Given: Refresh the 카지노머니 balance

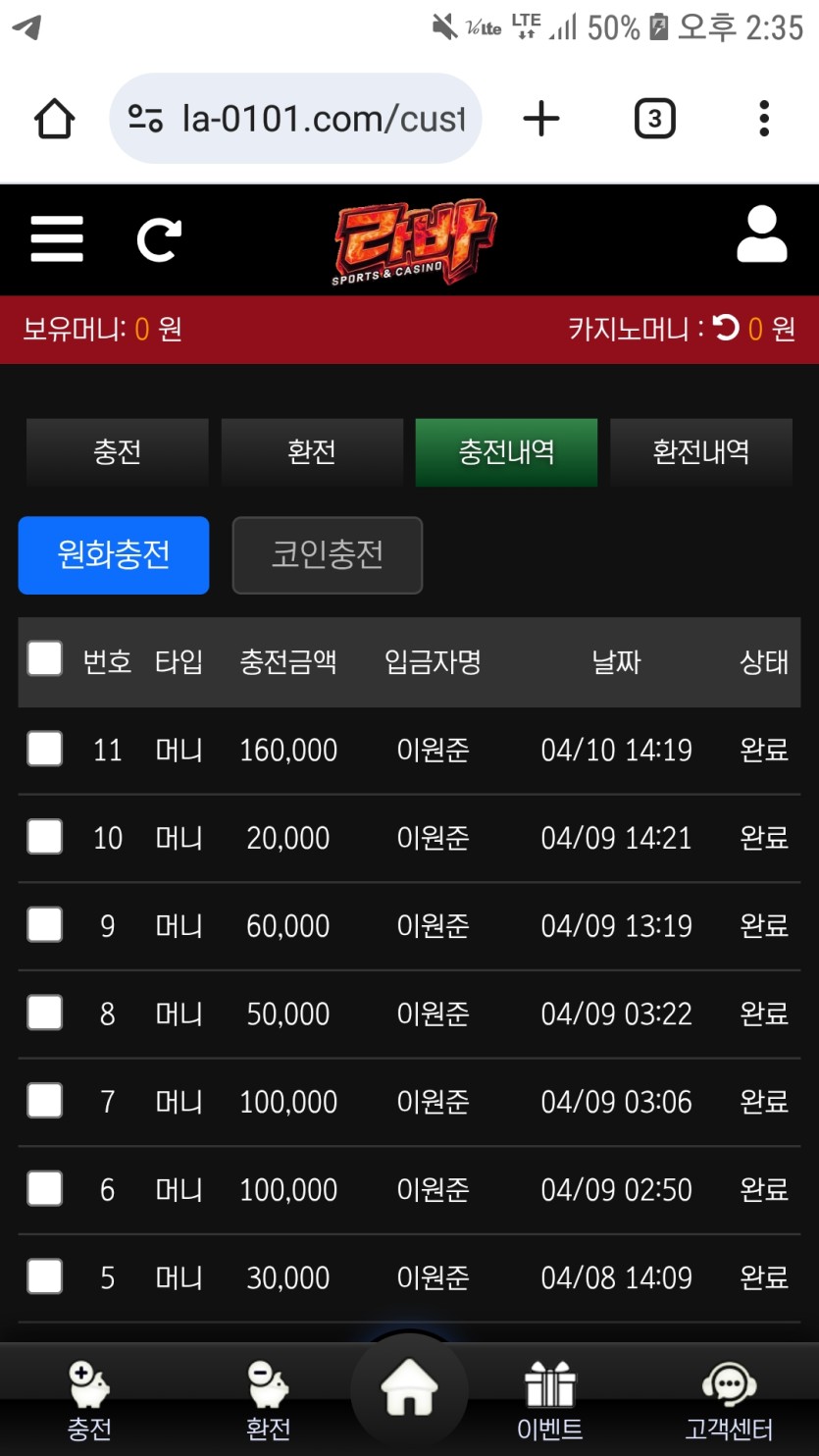Looking at the screenshot, I should click(726, 329).
